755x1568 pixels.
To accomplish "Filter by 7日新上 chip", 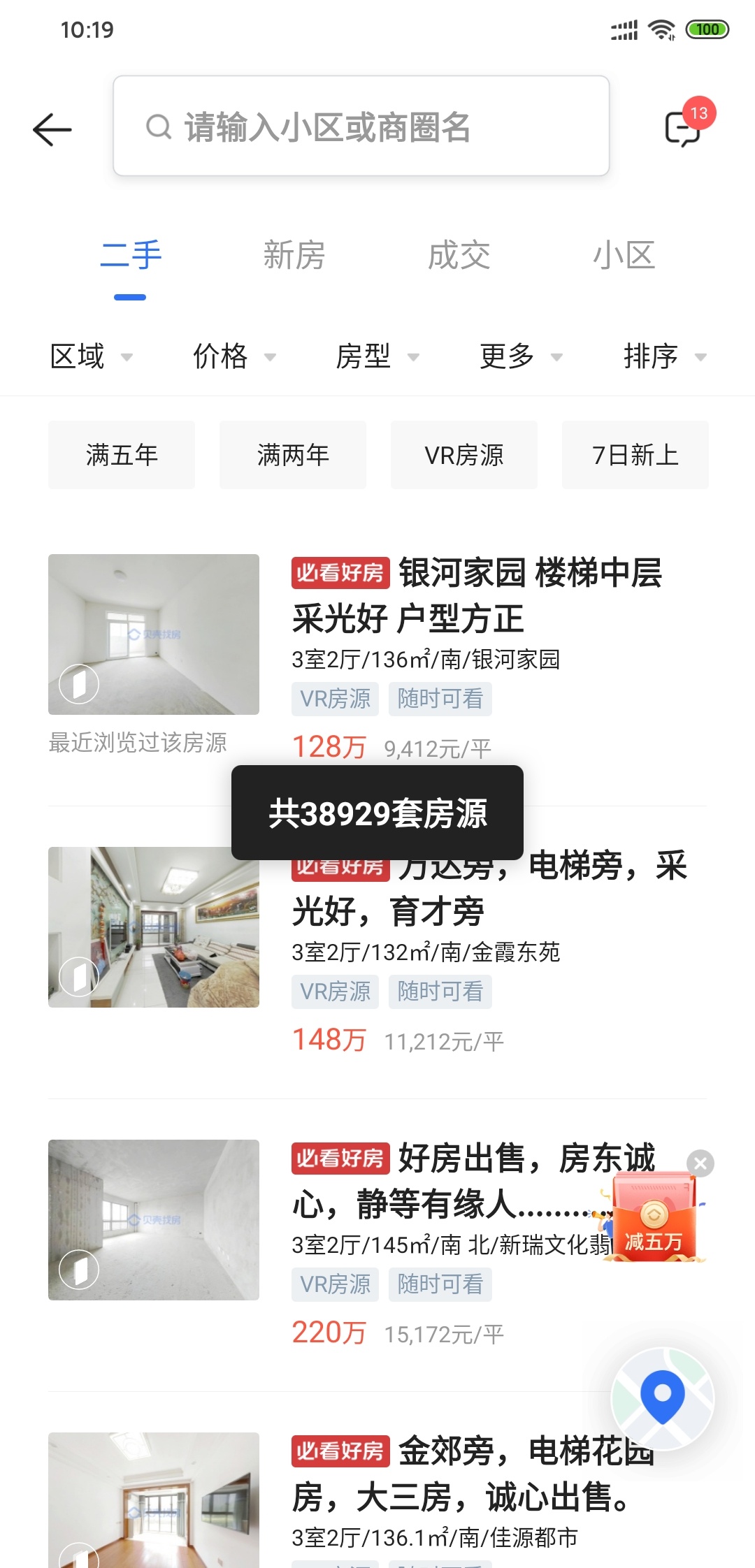I will click(635, 455).
